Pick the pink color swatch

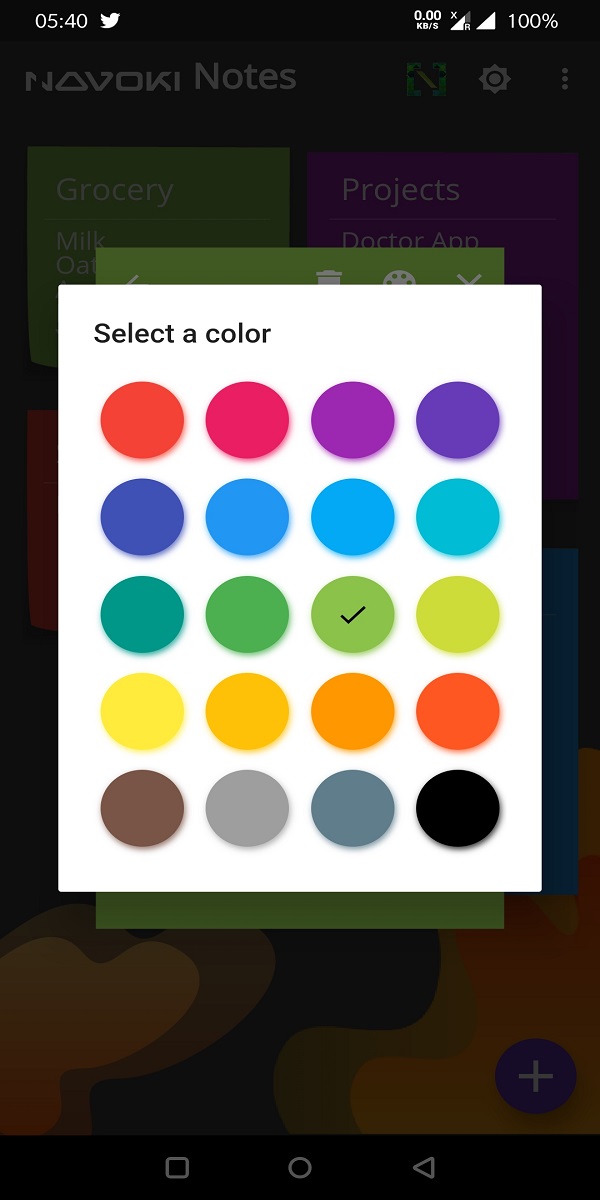pyautogui.click(x=247, y=420)
